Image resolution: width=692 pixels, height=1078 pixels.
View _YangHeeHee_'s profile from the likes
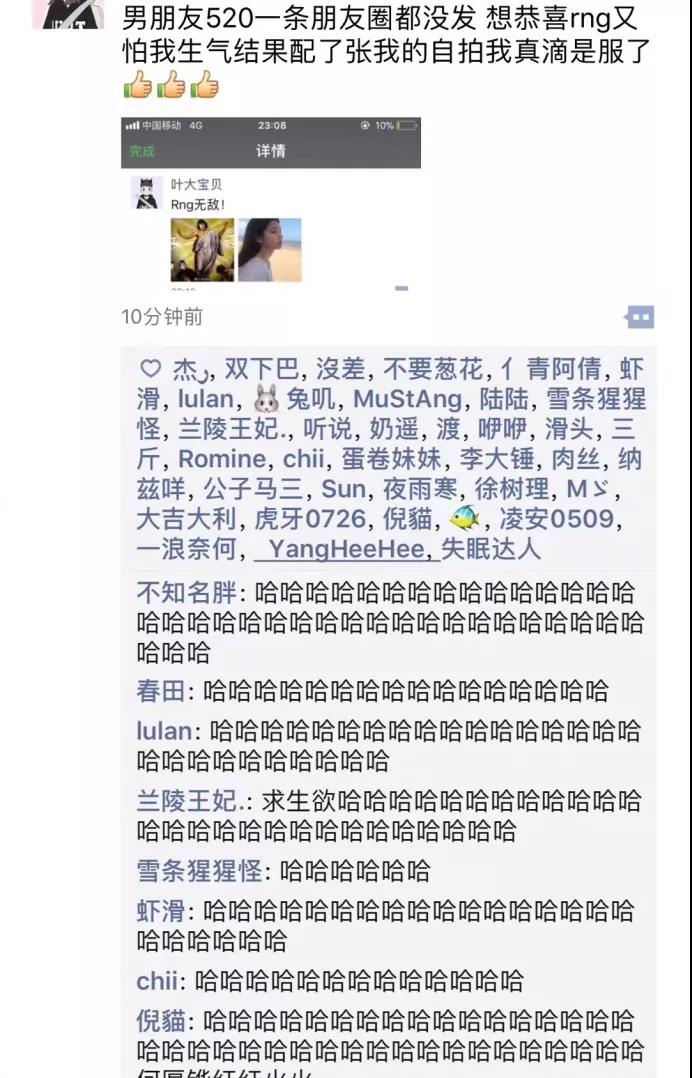346,549
